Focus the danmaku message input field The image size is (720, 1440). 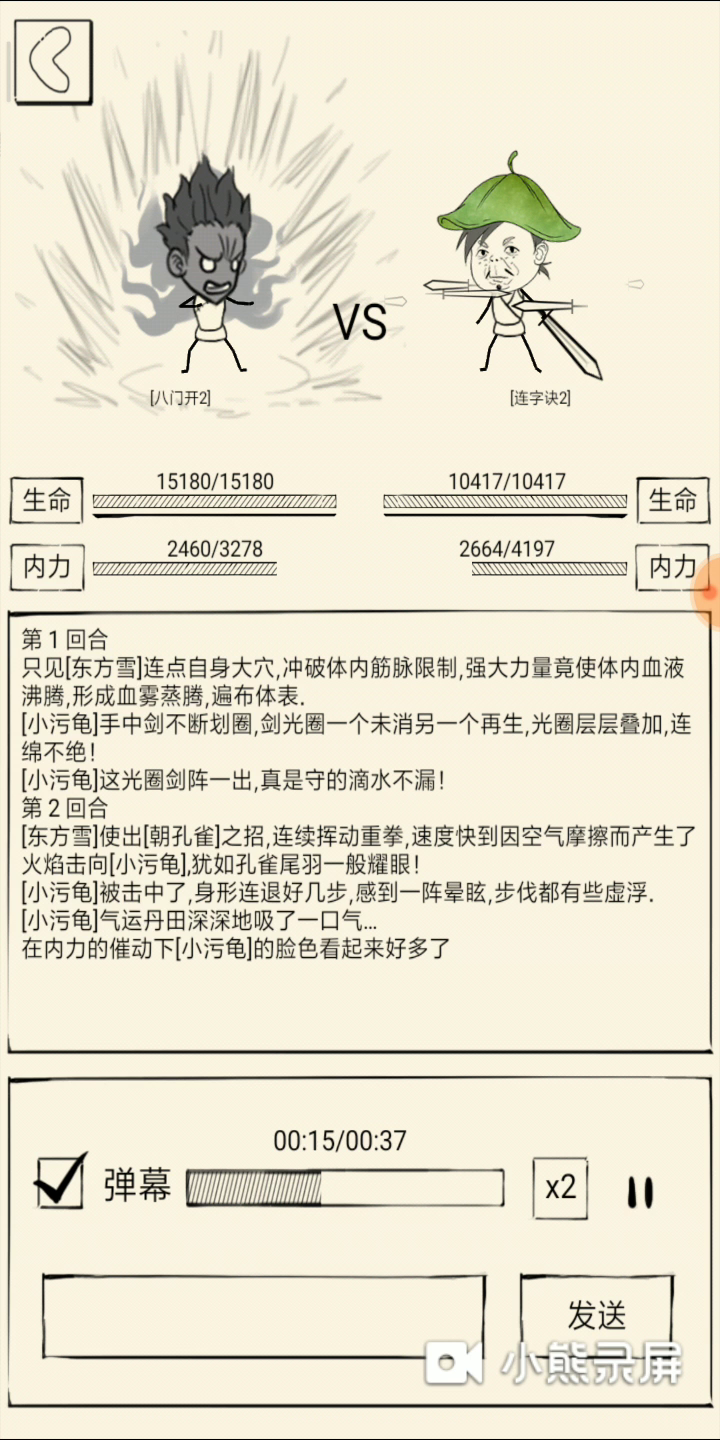coord(264,1315)
